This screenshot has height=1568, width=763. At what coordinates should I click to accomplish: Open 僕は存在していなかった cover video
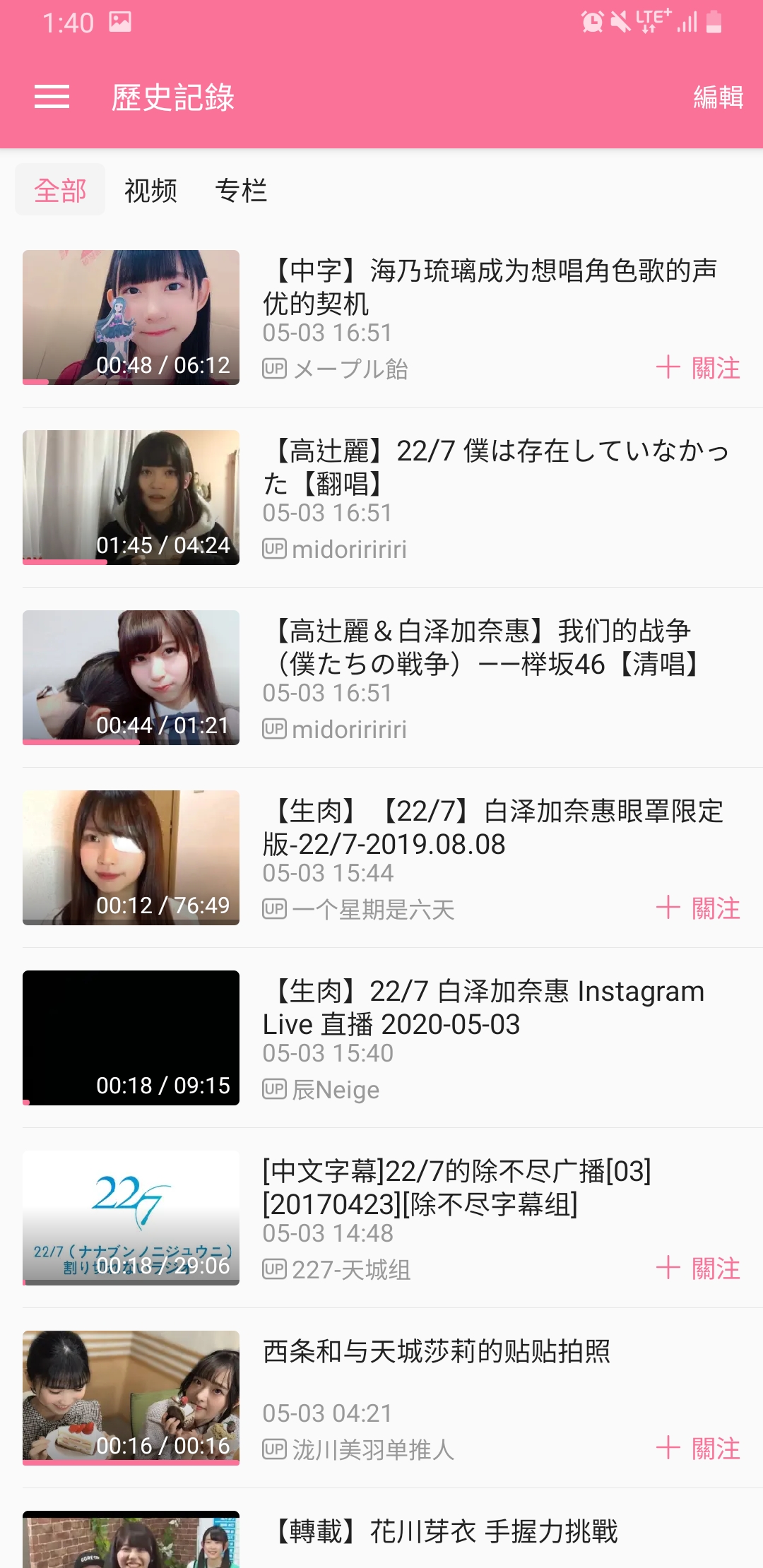click(495, 467)
